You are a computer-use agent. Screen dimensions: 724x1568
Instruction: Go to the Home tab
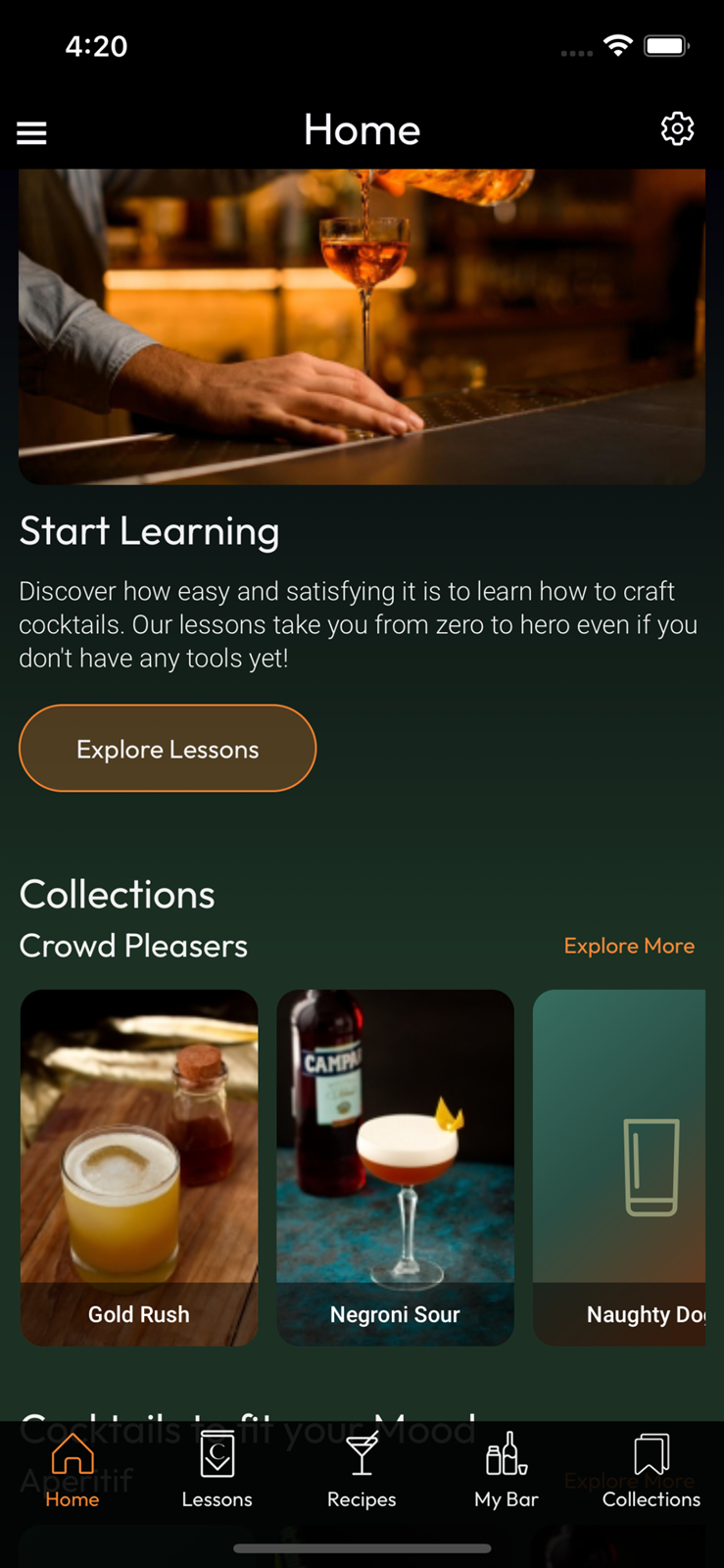click(72, 1470)
